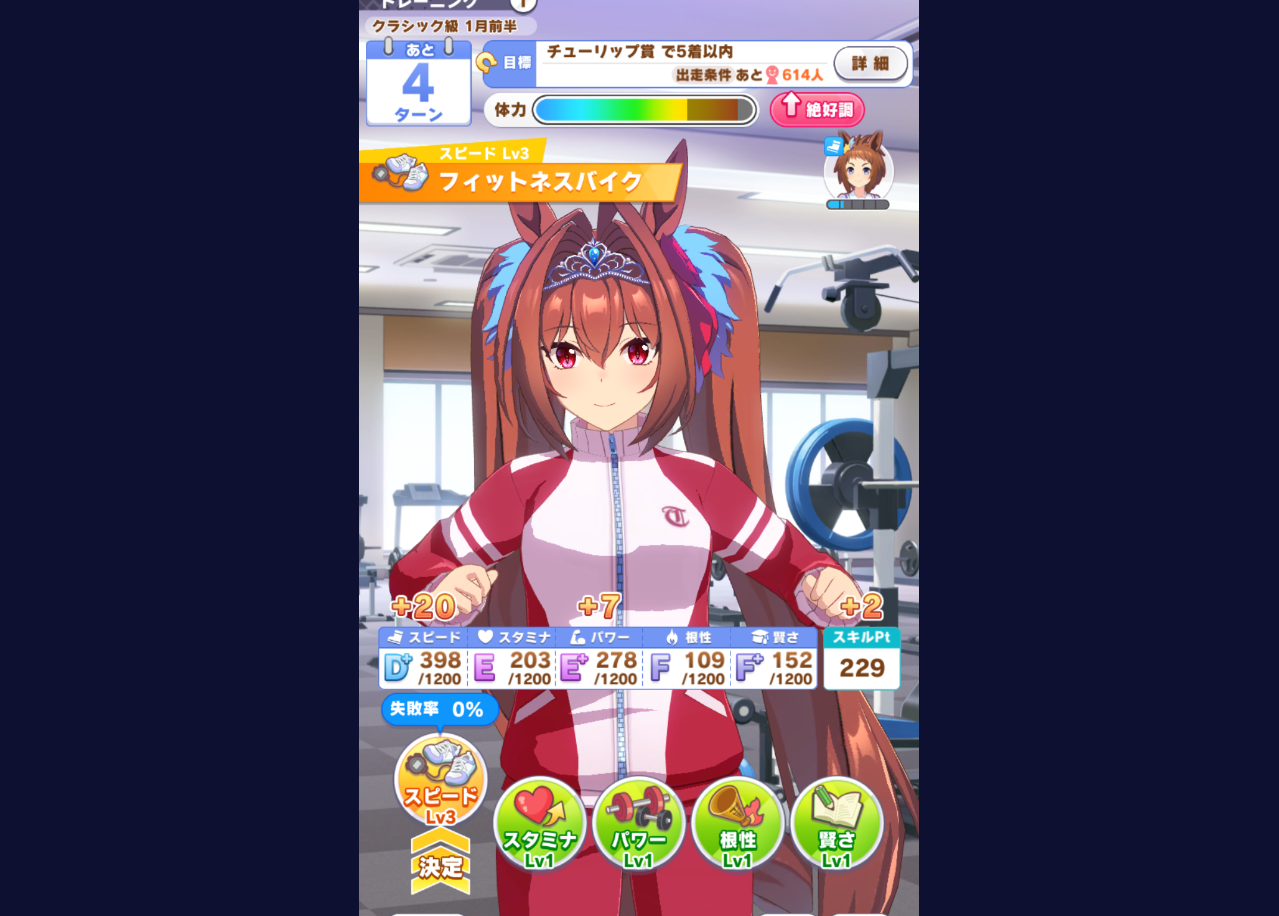Select 根性 Lv1 training
Screen dimensions: 1279x916
point(738,823)
